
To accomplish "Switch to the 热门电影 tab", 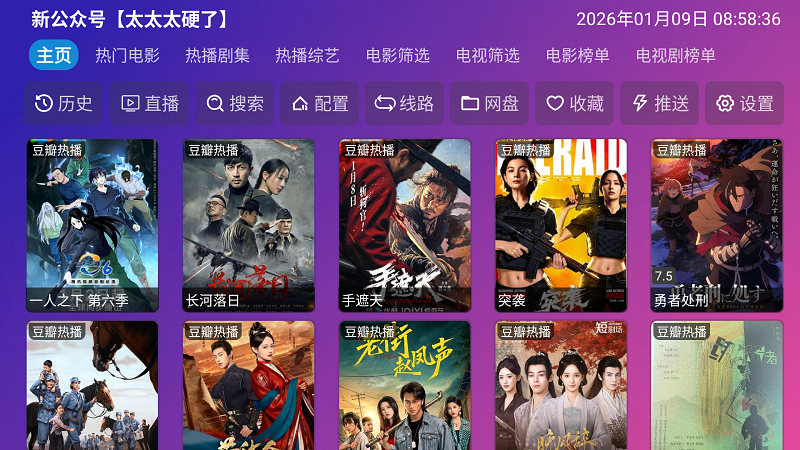I will (x=127, y=55).
